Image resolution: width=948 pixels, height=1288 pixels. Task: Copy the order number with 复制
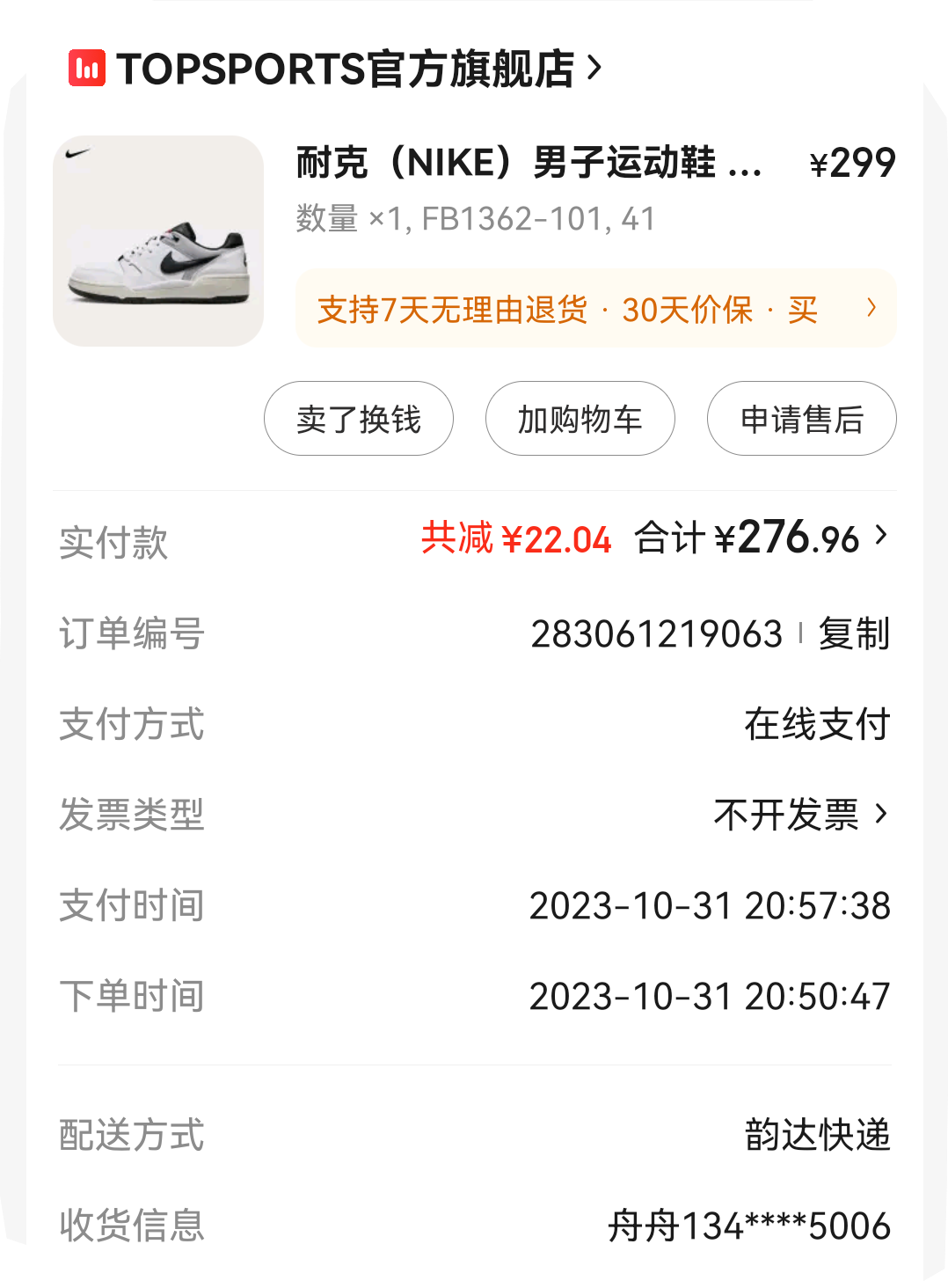[x=853, y=634]
